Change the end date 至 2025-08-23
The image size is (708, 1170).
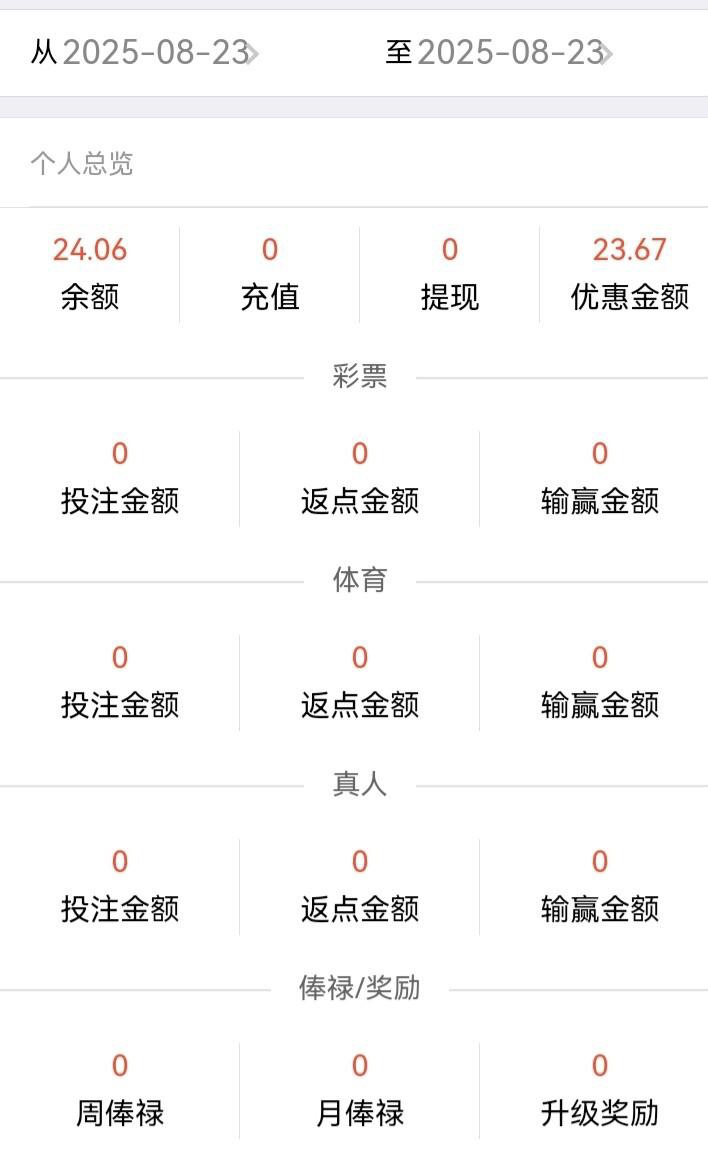(509, 52)
